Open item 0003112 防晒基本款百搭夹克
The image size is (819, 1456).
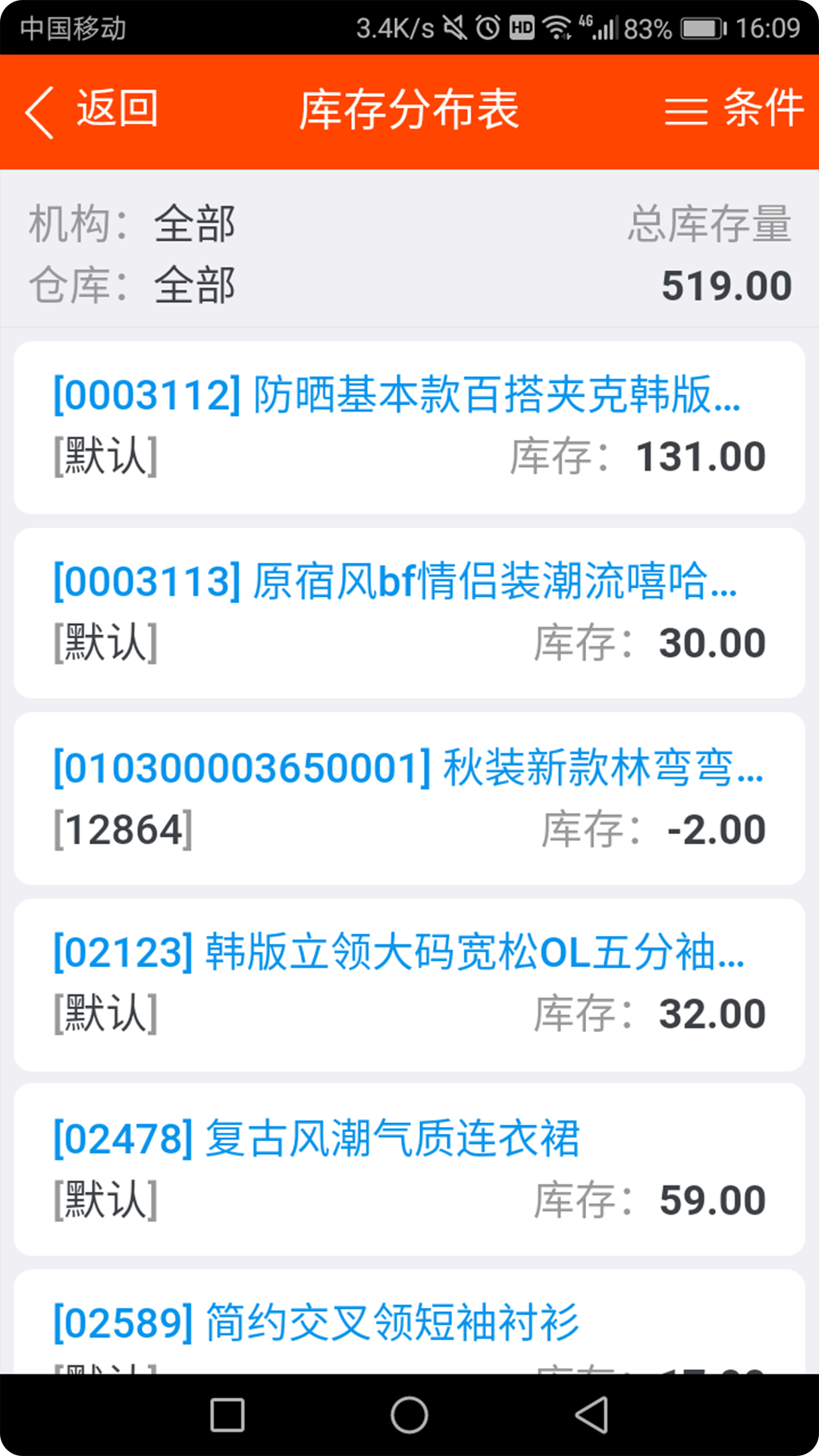point(409,427)
